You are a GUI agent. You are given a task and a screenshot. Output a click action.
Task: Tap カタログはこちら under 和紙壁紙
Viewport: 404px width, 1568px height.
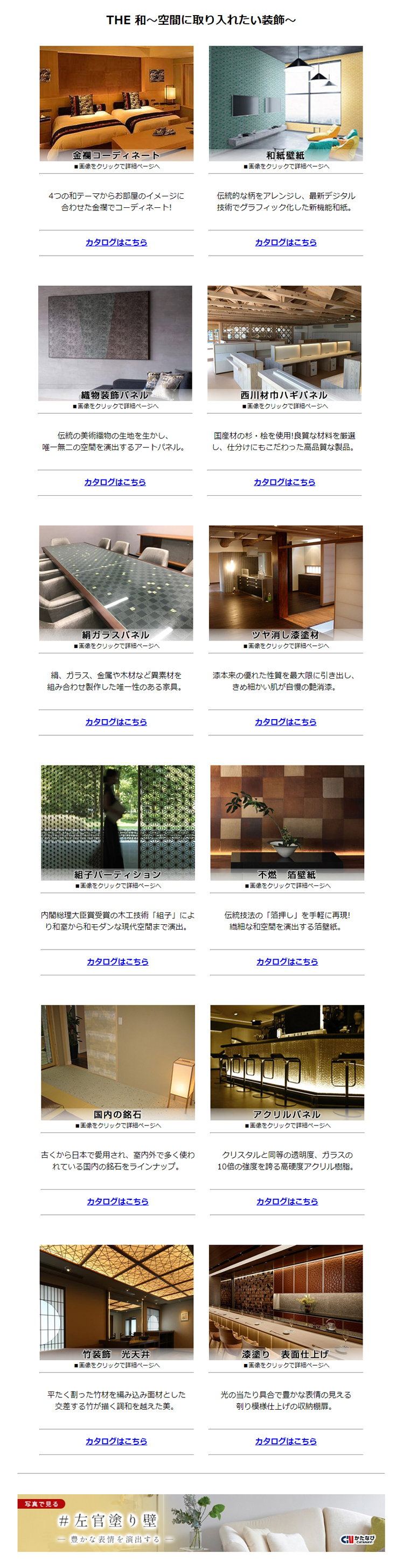[286, 242]
